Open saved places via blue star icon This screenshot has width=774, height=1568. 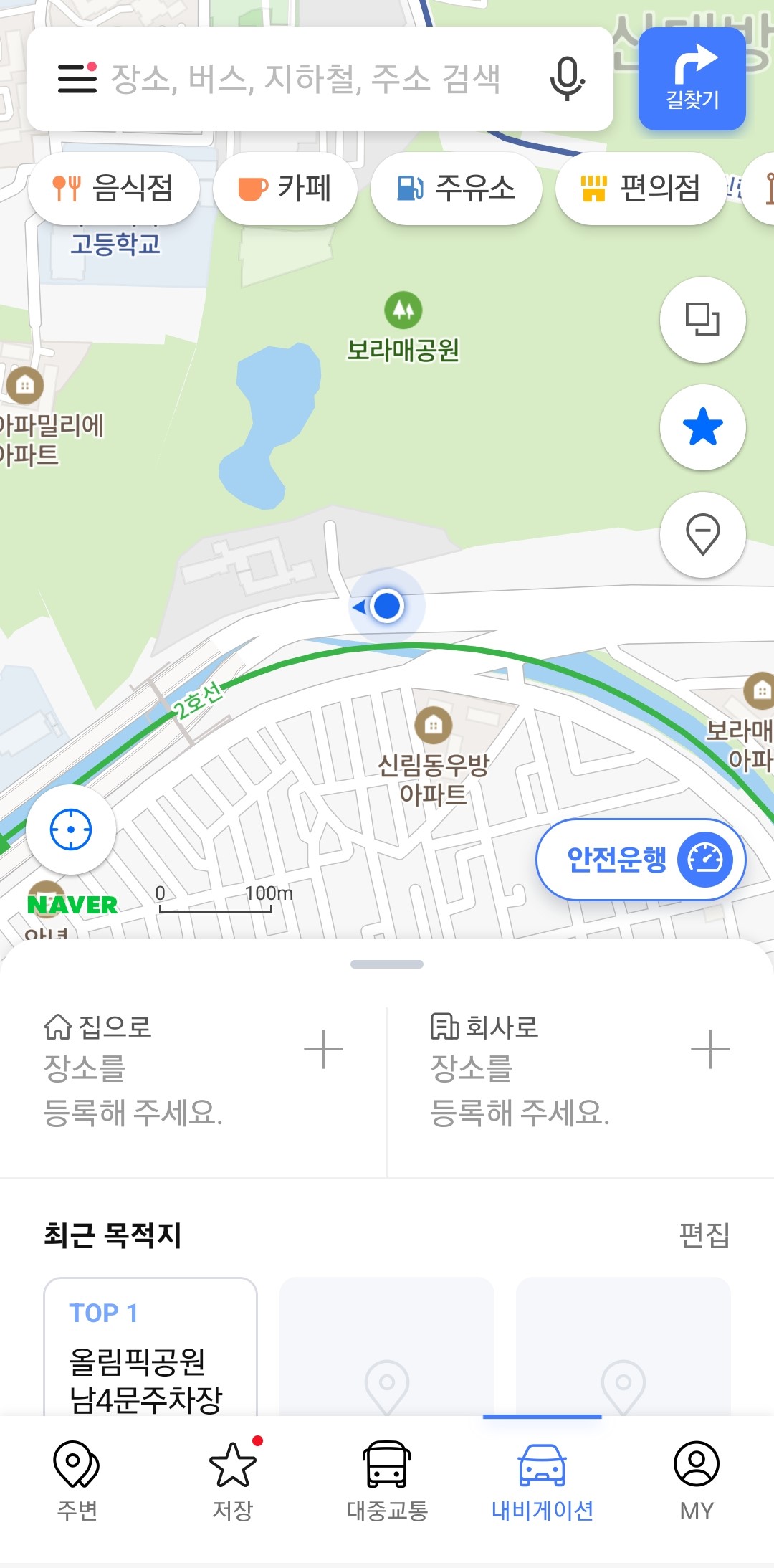pos(701,428)
